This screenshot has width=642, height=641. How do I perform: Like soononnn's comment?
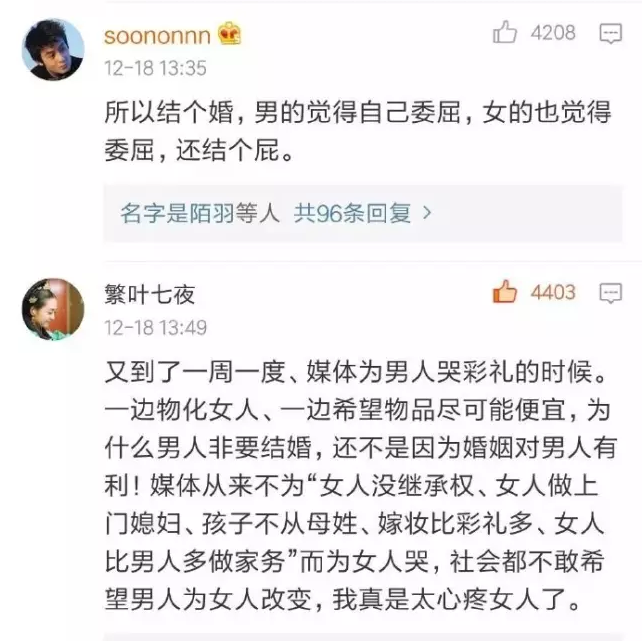point(504,33)
